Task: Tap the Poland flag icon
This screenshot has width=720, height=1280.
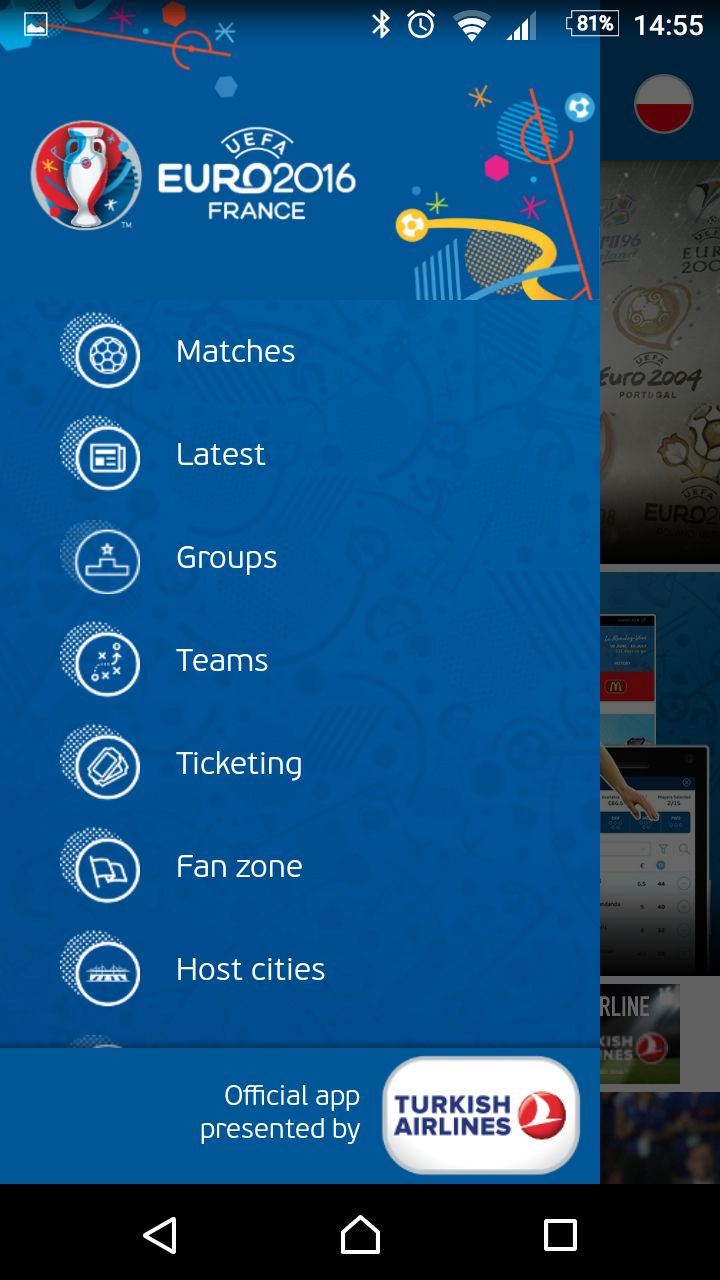Action: tap(664, 103)
